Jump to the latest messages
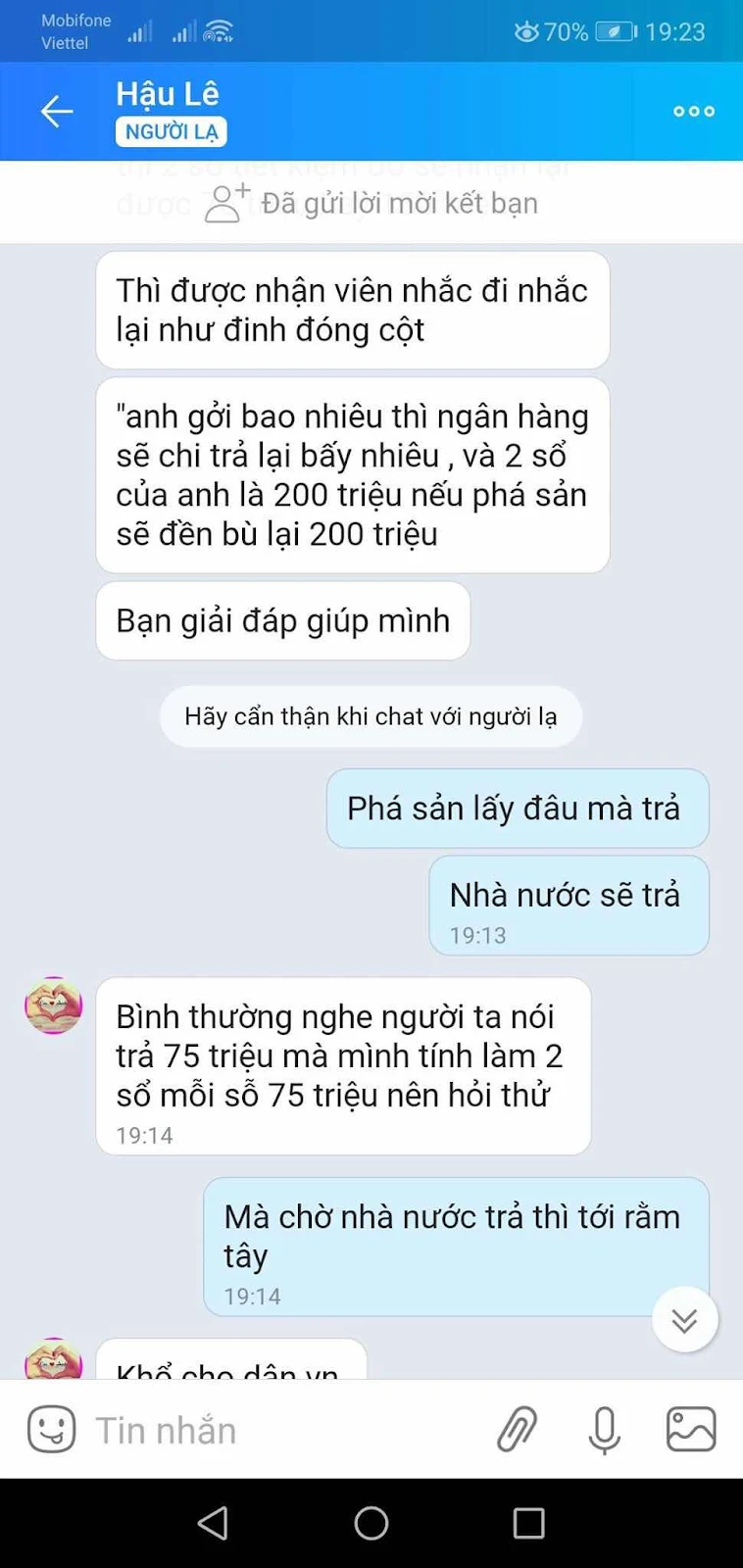Screen dimensions: 743x1568 tap(684, 1319)
